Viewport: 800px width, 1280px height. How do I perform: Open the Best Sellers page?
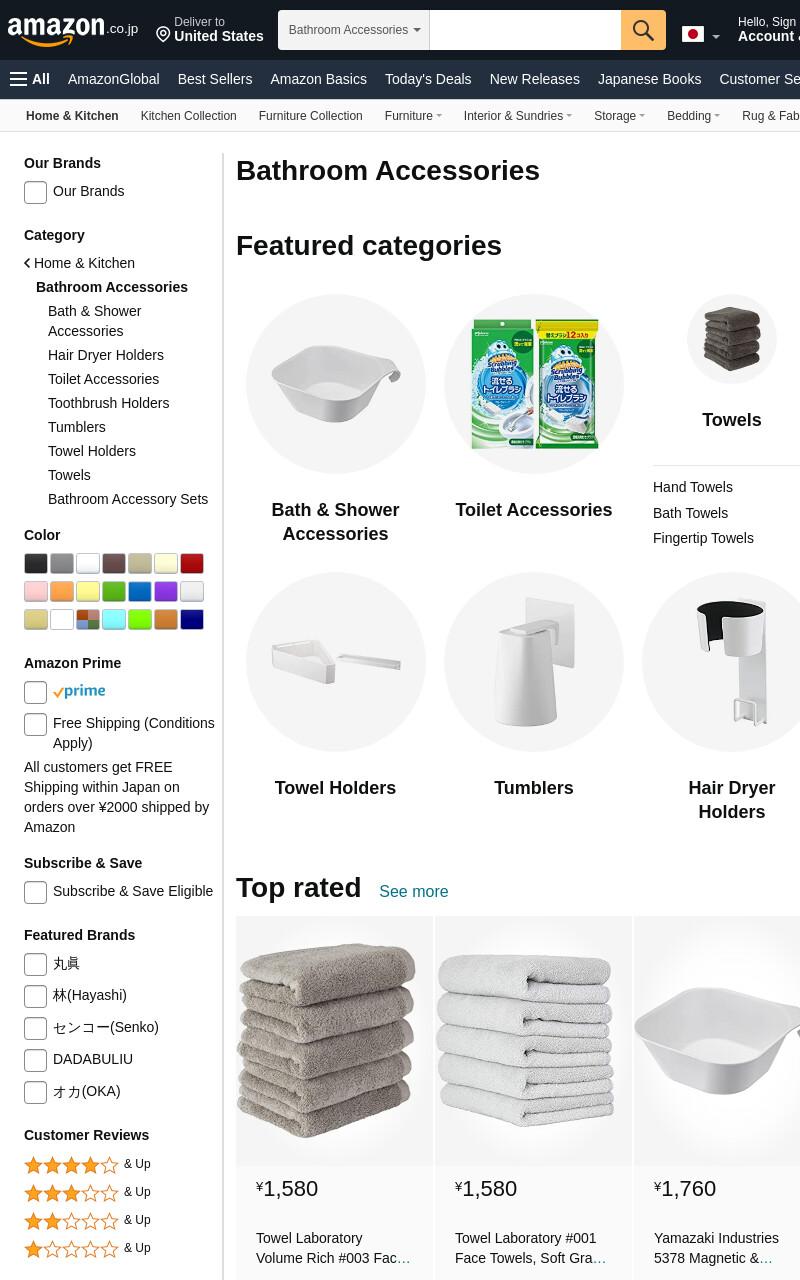pos(215,79)
